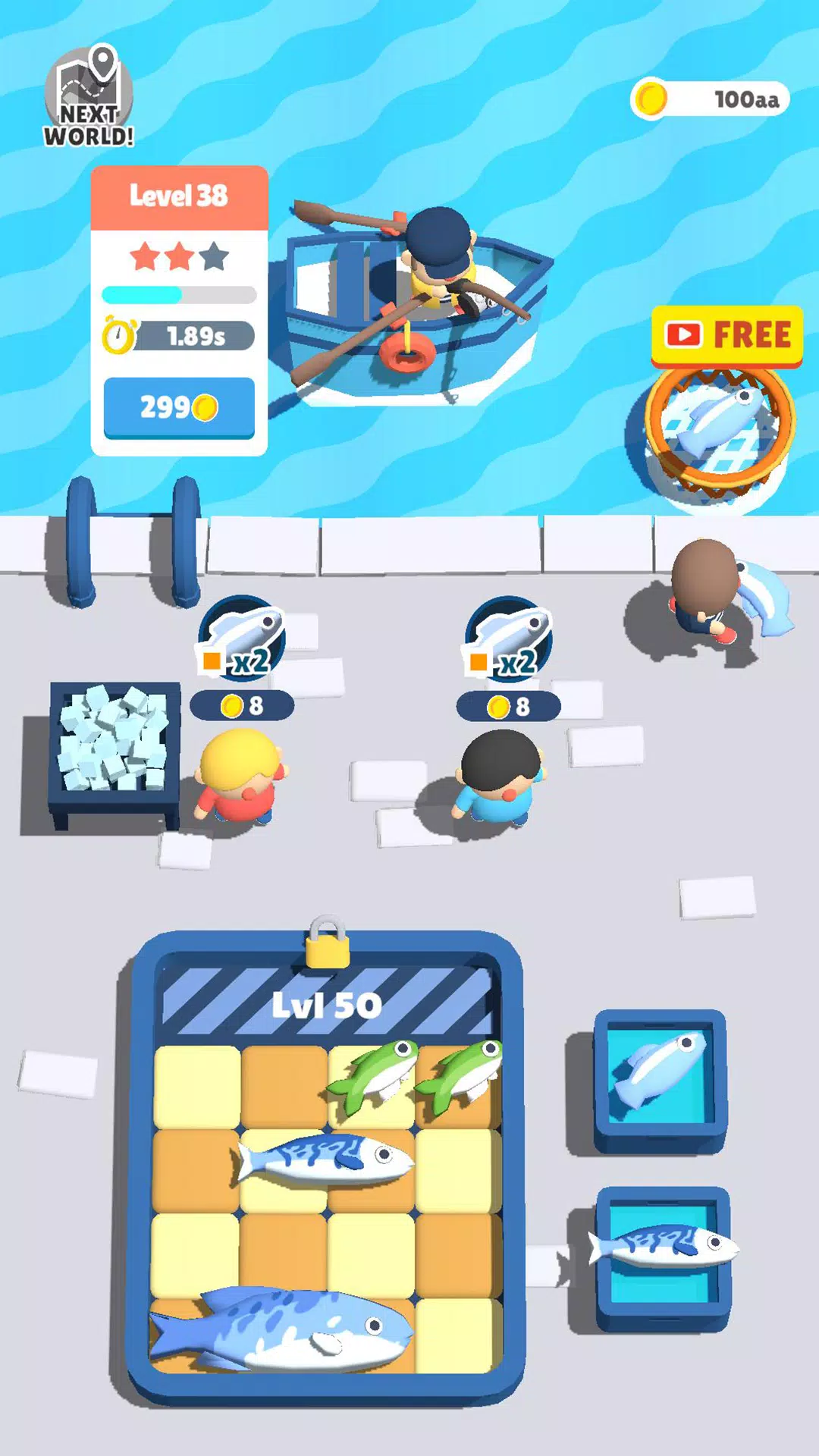Image resolution: width=819 pixels, height=1456 pixels.
Task: Open the Next World map button
Action: tap(89, 97)
